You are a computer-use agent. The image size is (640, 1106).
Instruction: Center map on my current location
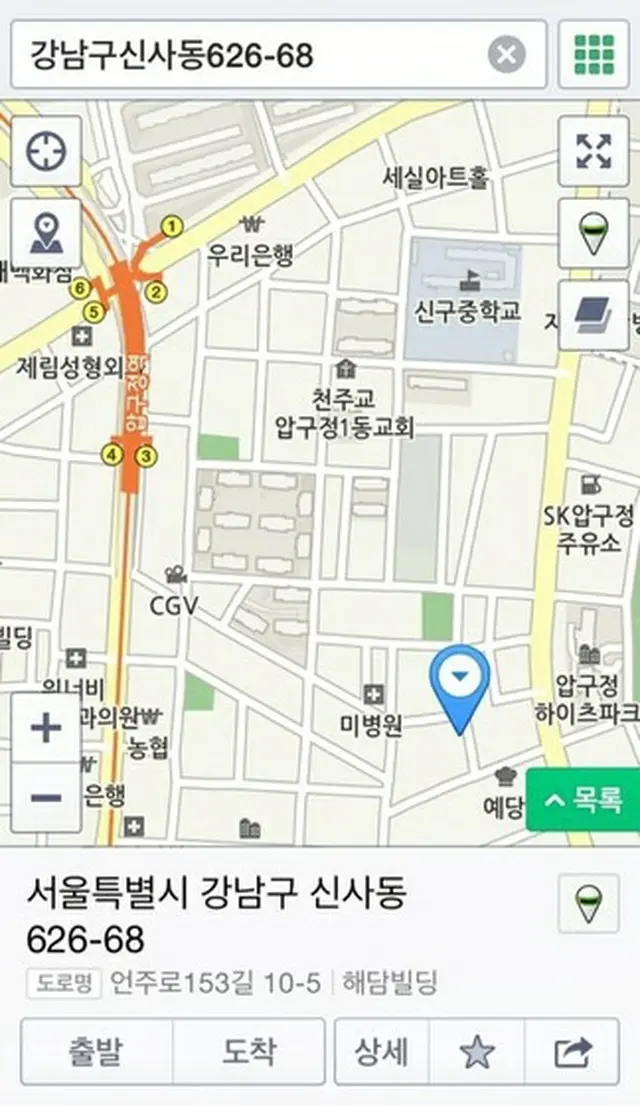(x=46, y=152)
